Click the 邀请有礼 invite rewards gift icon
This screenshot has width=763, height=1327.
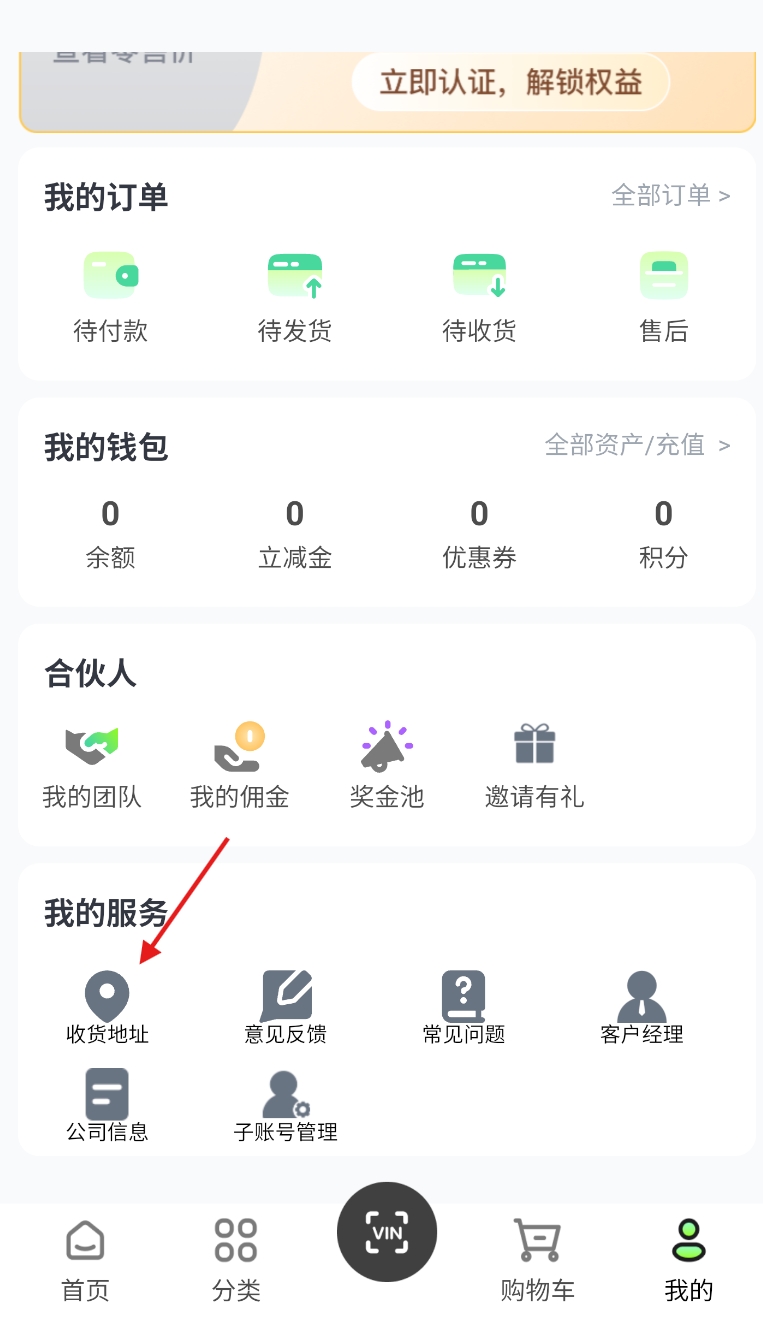click(534, 744)
